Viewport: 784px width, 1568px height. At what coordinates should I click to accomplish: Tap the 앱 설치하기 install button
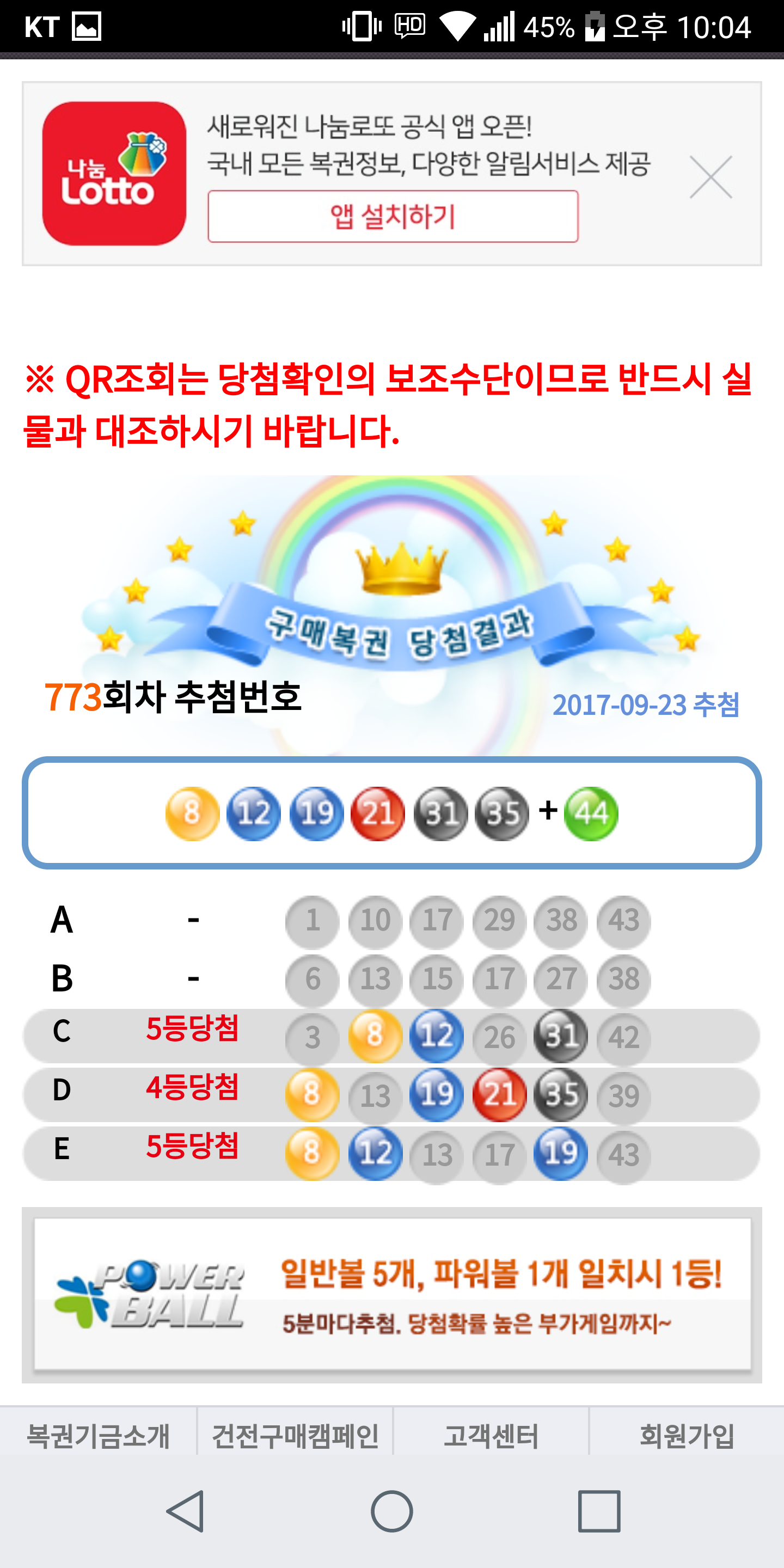393,217
